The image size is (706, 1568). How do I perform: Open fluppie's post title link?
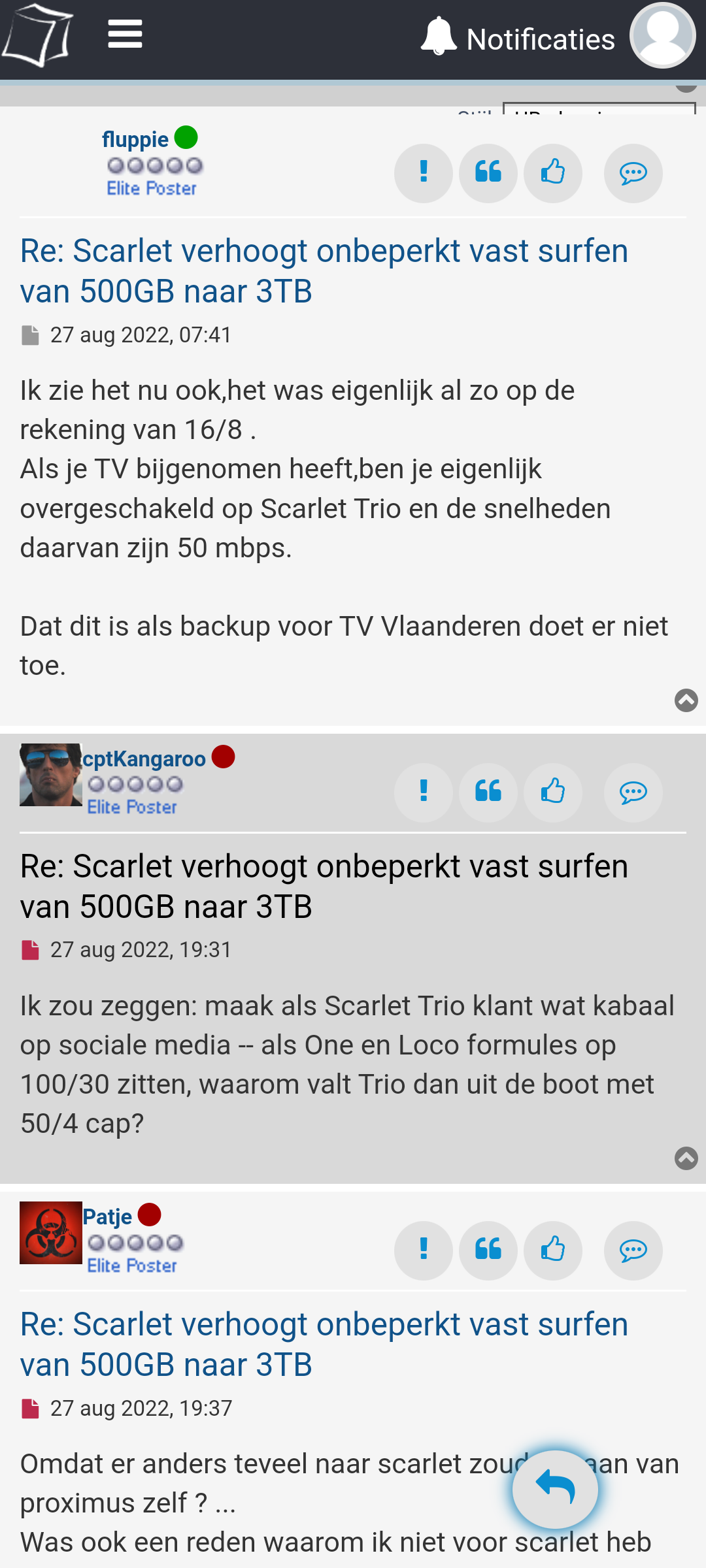(x=324, y=270)
